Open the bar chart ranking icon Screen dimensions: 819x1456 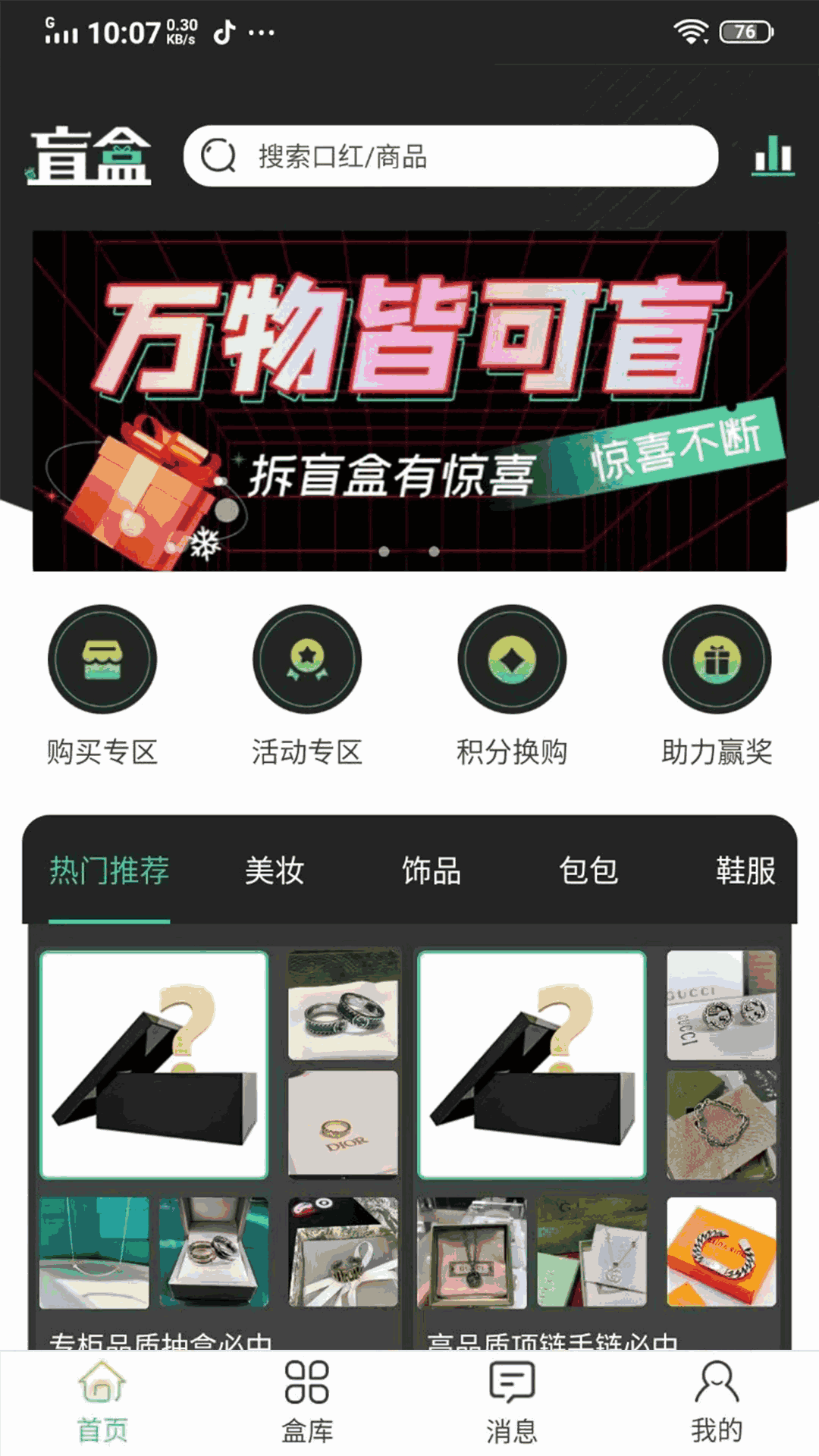773,156
